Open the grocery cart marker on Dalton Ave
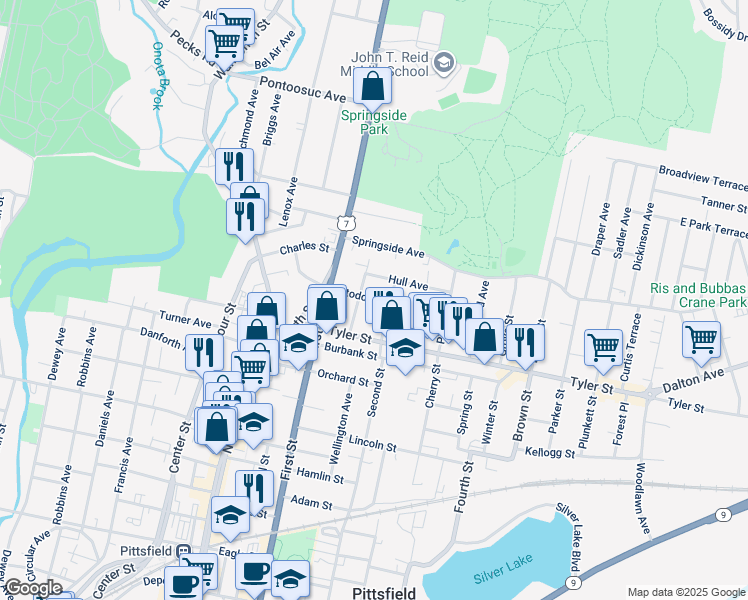Viewport: 748px width, 600px height. [x=702, y=339]
